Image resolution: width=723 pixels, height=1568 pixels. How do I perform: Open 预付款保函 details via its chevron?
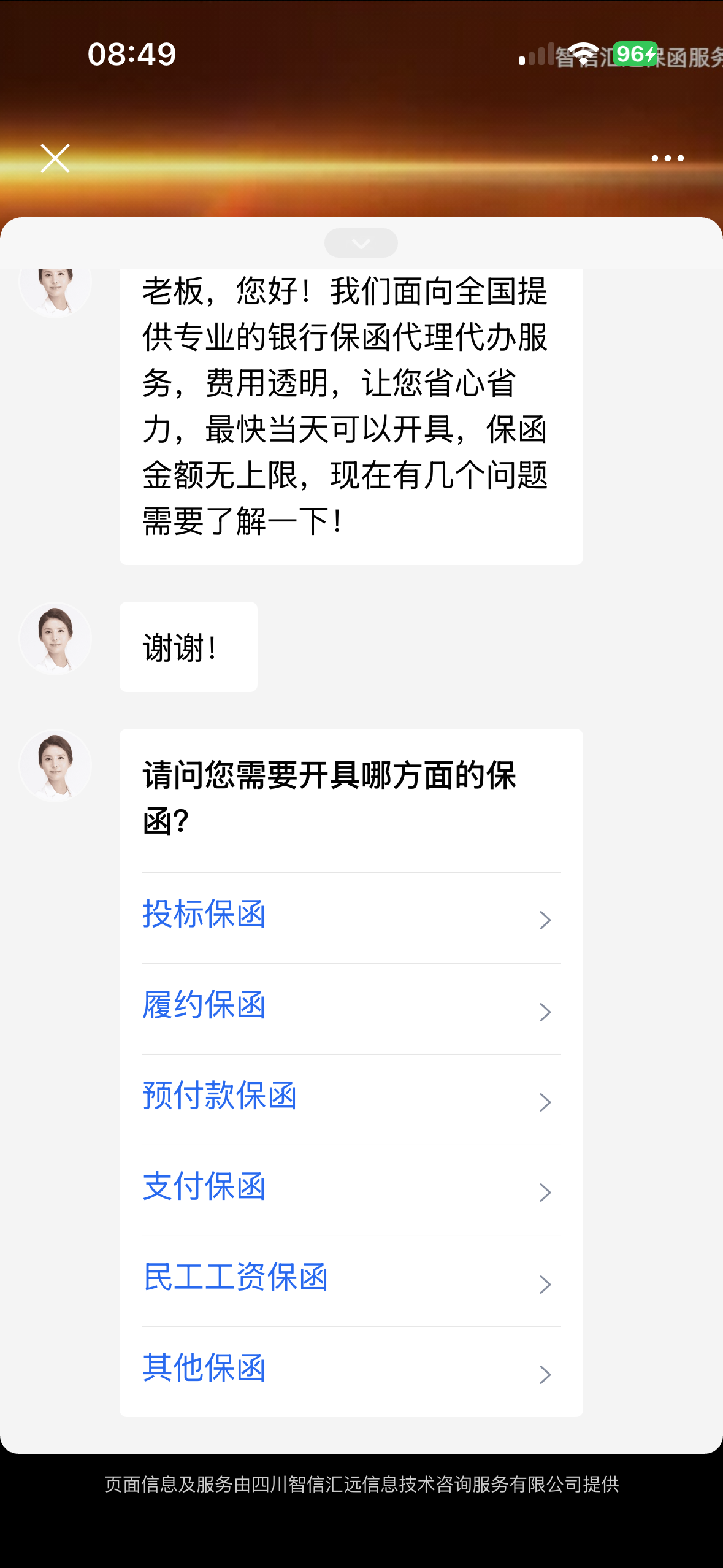click(x=545, y=1102)
